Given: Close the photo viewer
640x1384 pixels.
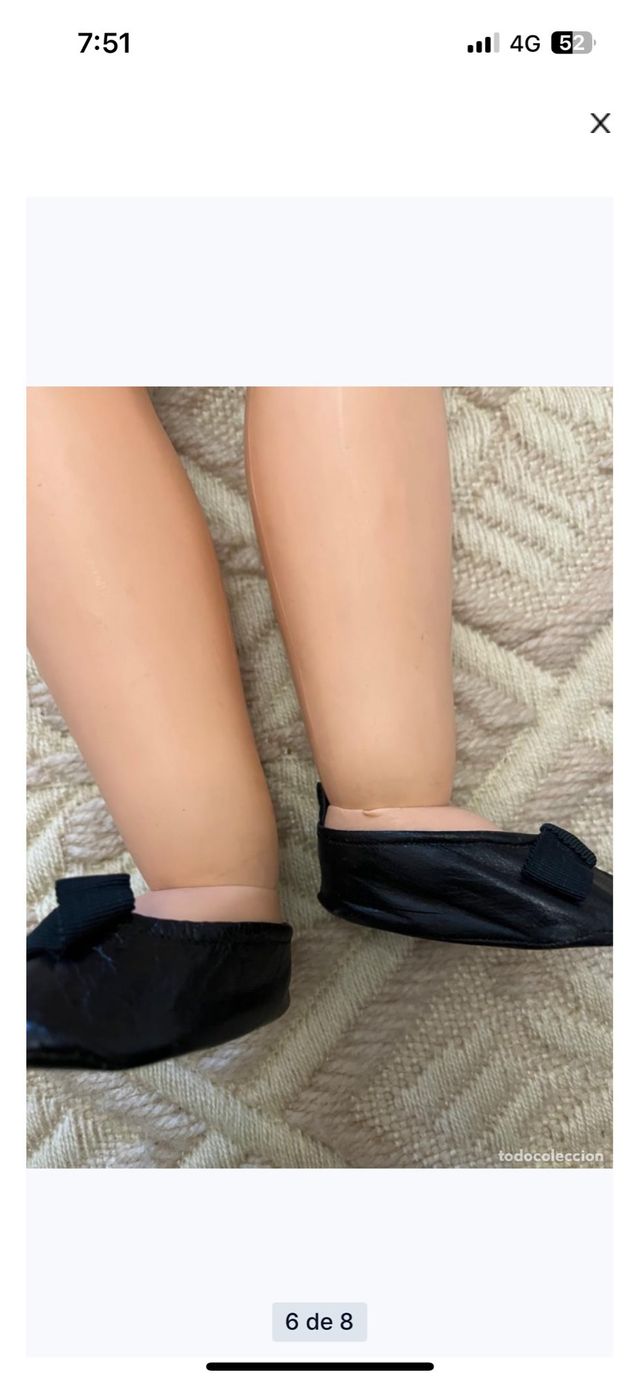Looking at the screenshot, I should [600, 123].
